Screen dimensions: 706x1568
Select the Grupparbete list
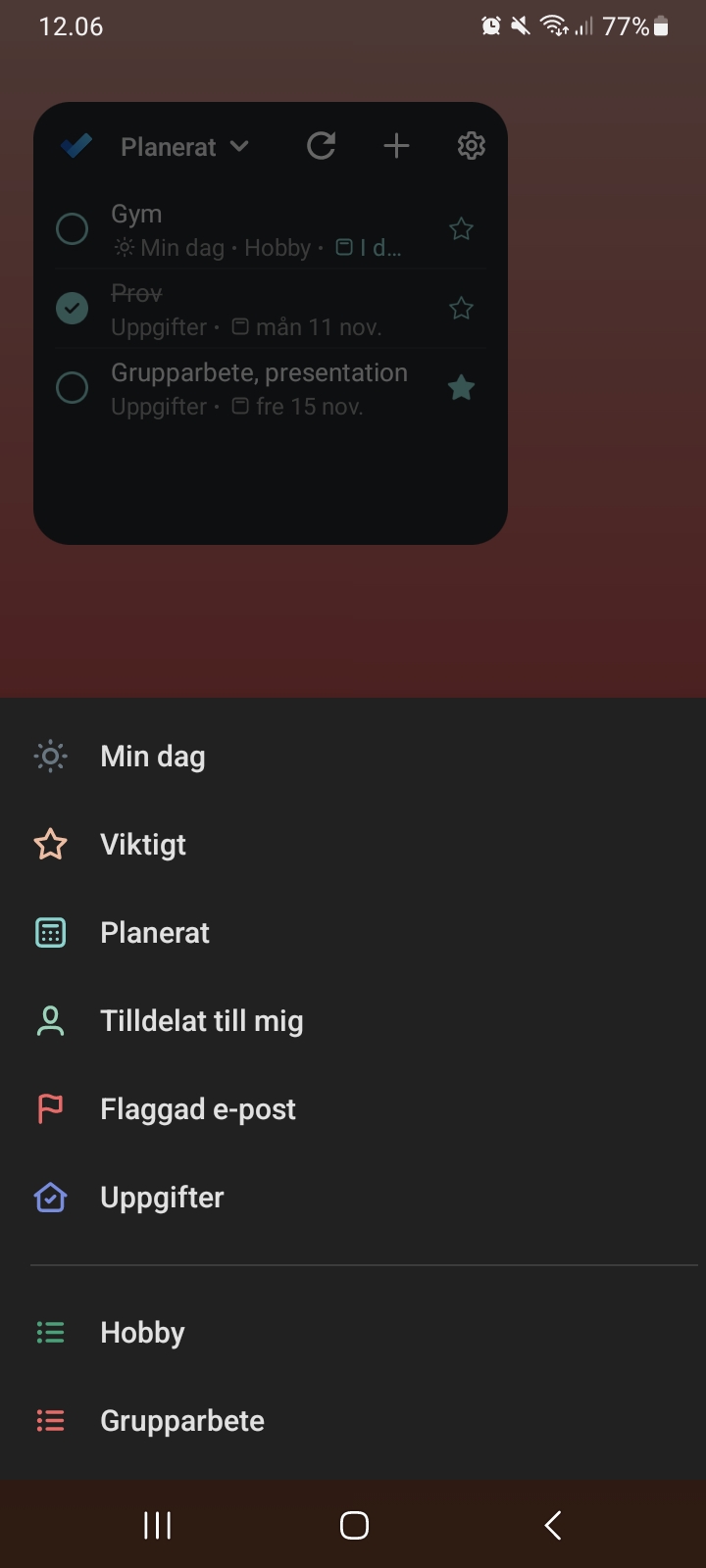coord(353,1421)
